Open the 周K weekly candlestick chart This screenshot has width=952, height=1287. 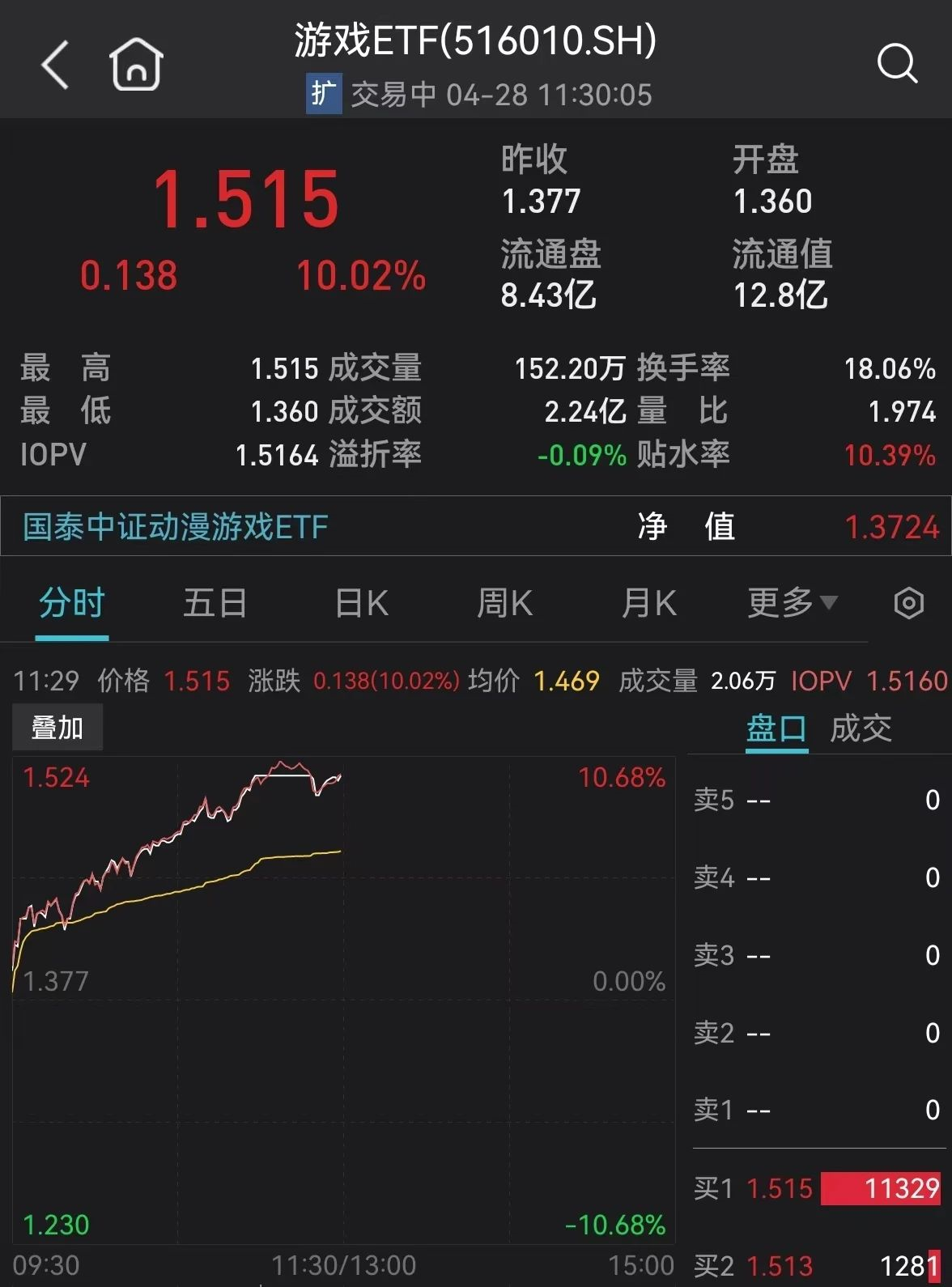(504, 603)
